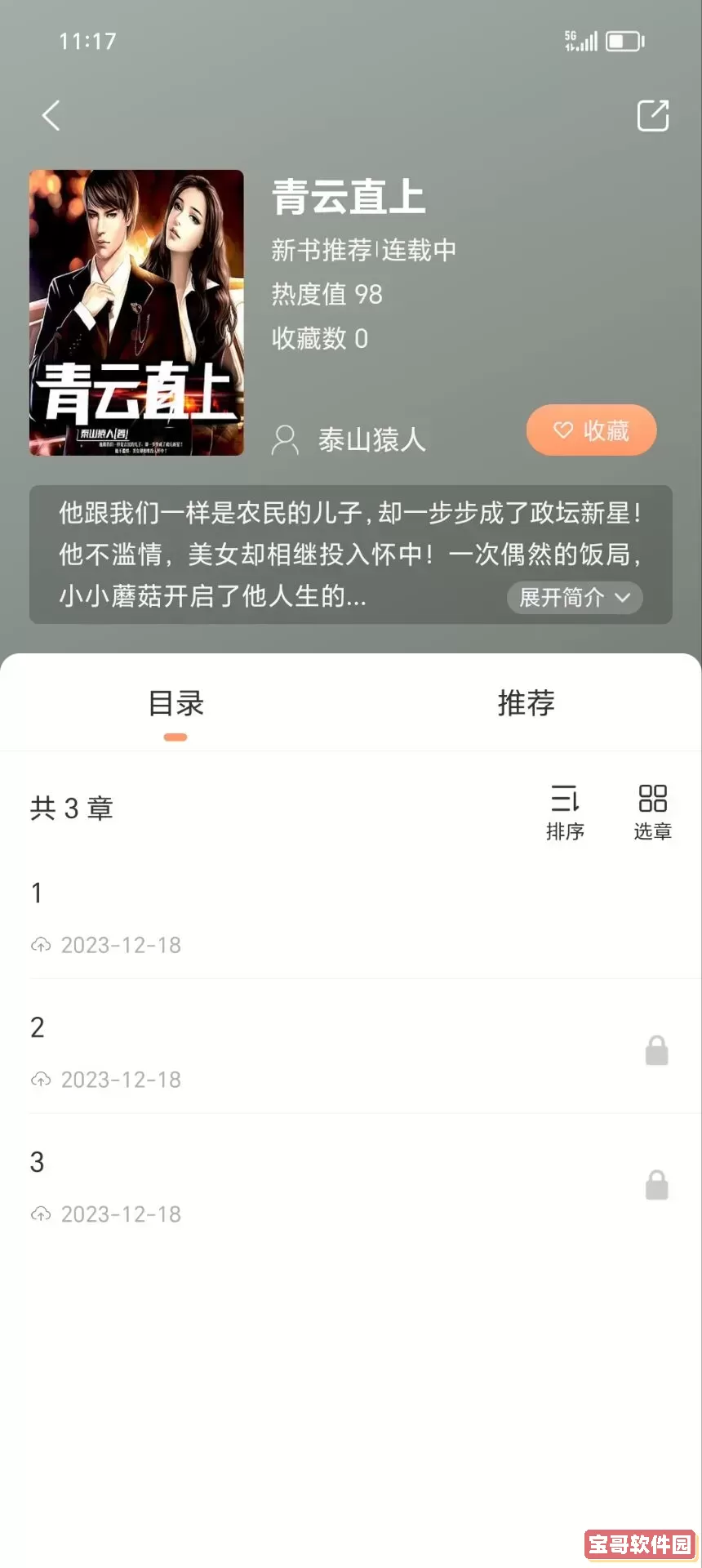
Task: Go back using the top arrow
Action: click(51, 116)
